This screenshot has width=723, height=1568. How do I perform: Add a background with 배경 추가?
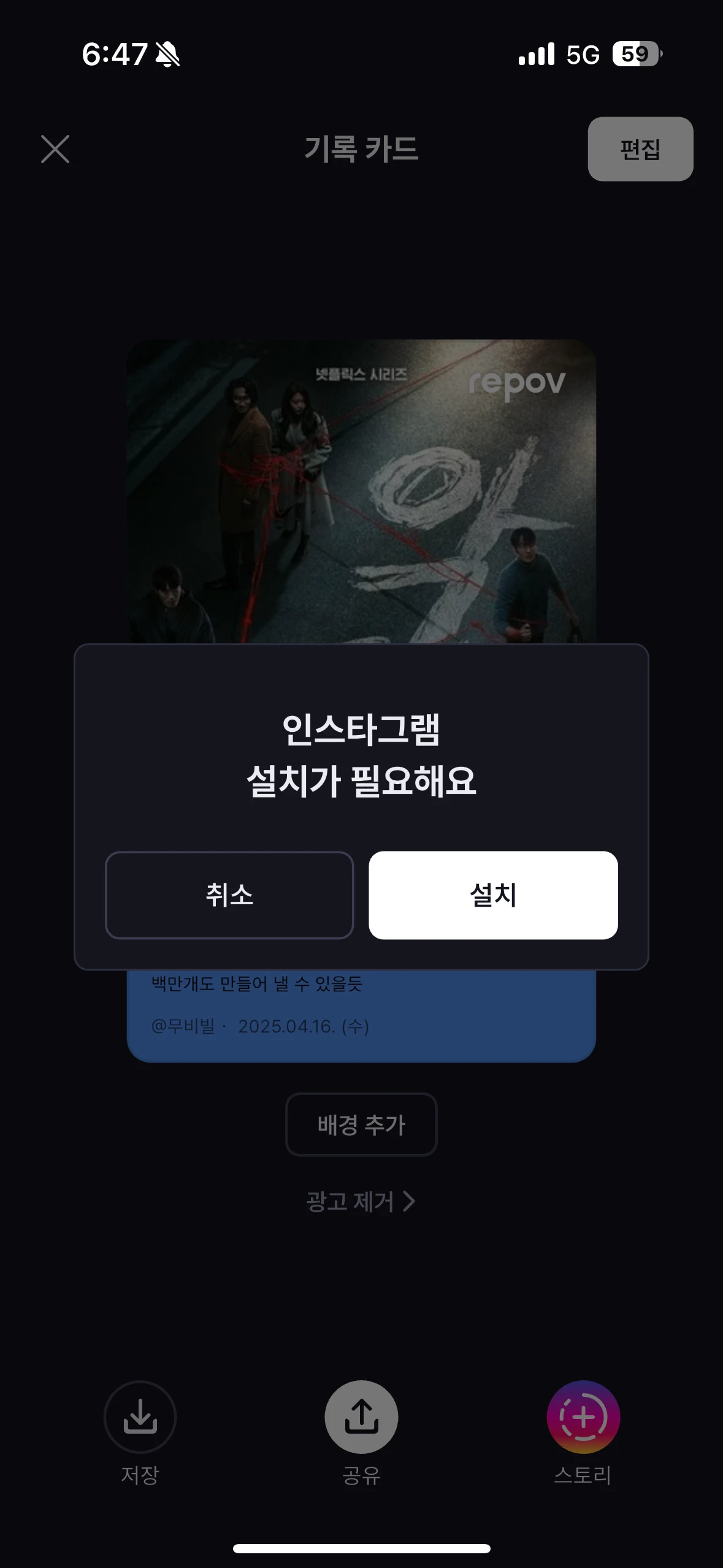[x=361, y=1124]
